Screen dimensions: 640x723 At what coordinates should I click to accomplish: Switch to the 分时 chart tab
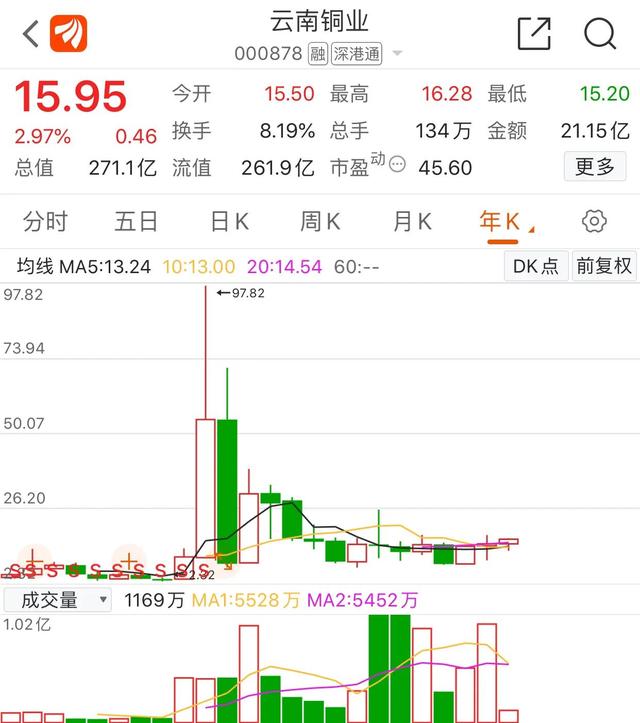tap(45, 221)
